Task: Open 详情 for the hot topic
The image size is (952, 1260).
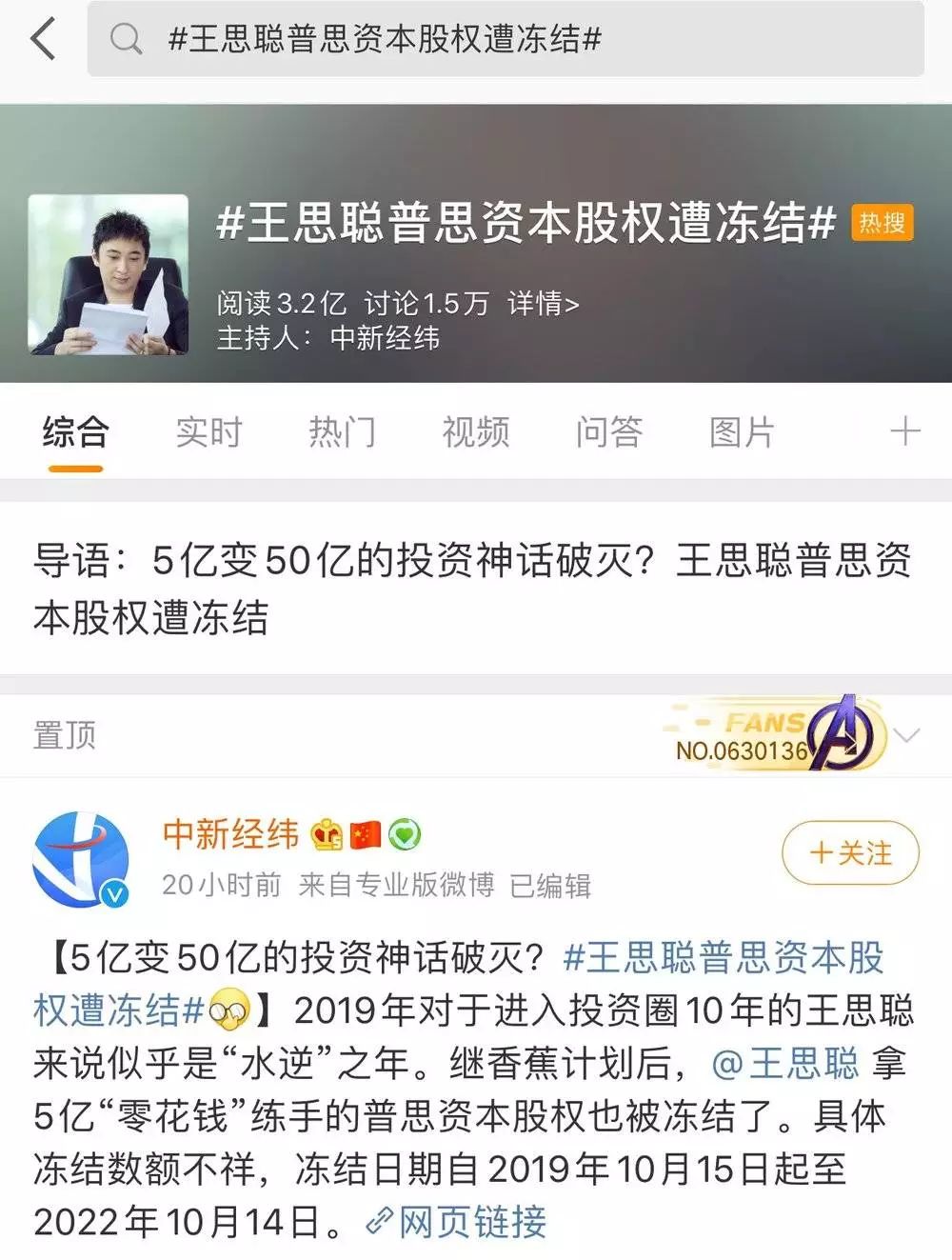Action: click(x=543, y=304)
